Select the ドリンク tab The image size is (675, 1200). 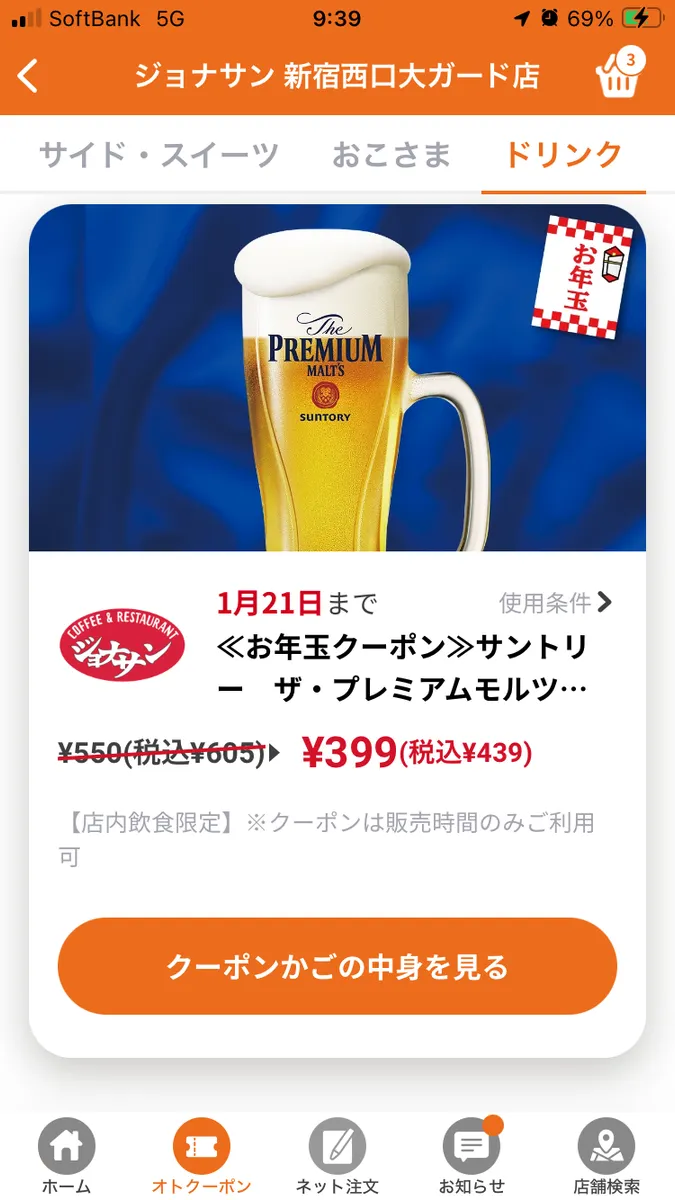[x=563, y=155]
